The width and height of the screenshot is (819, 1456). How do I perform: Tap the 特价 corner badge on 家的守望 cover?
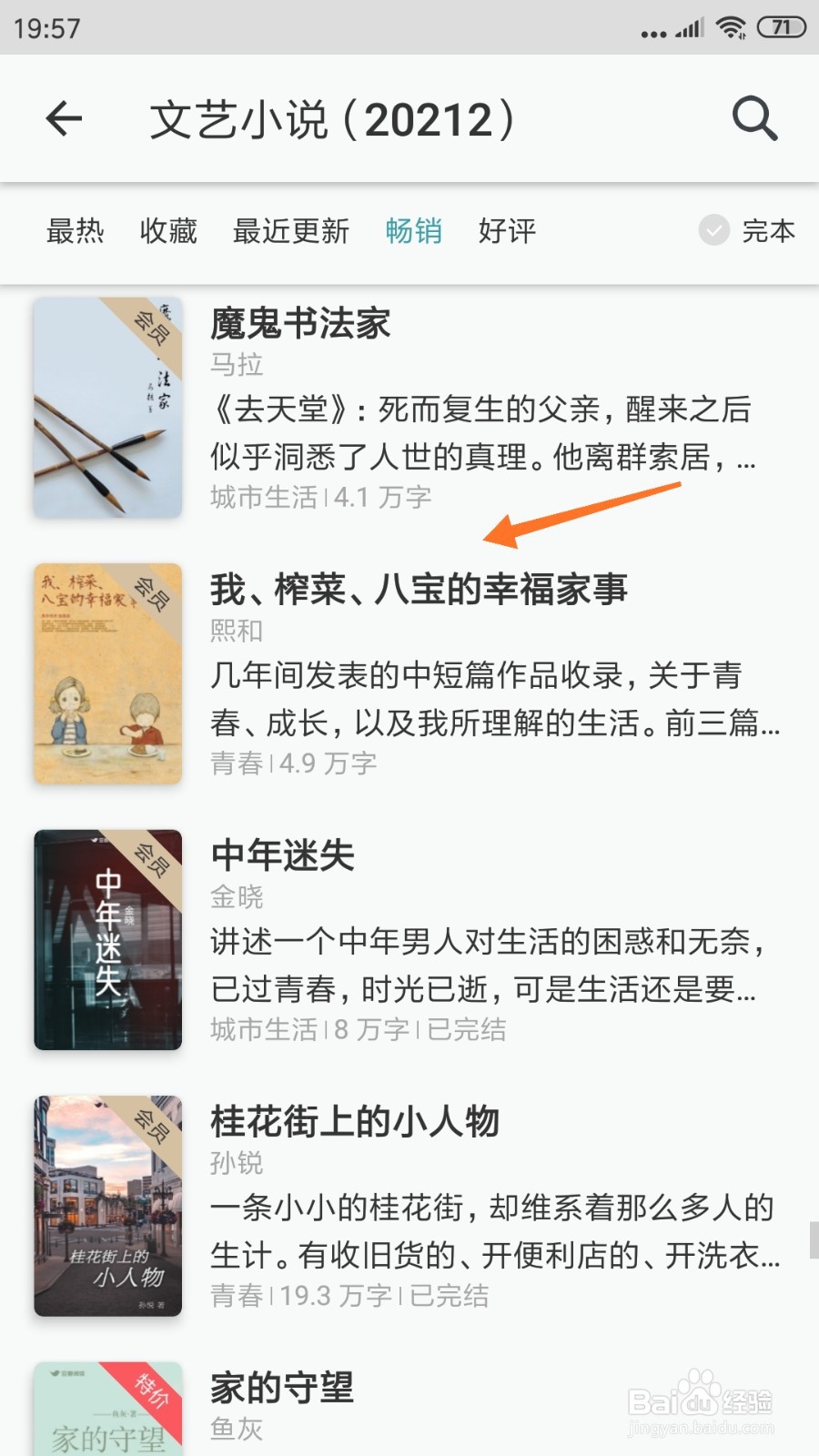click(153, 1392)
